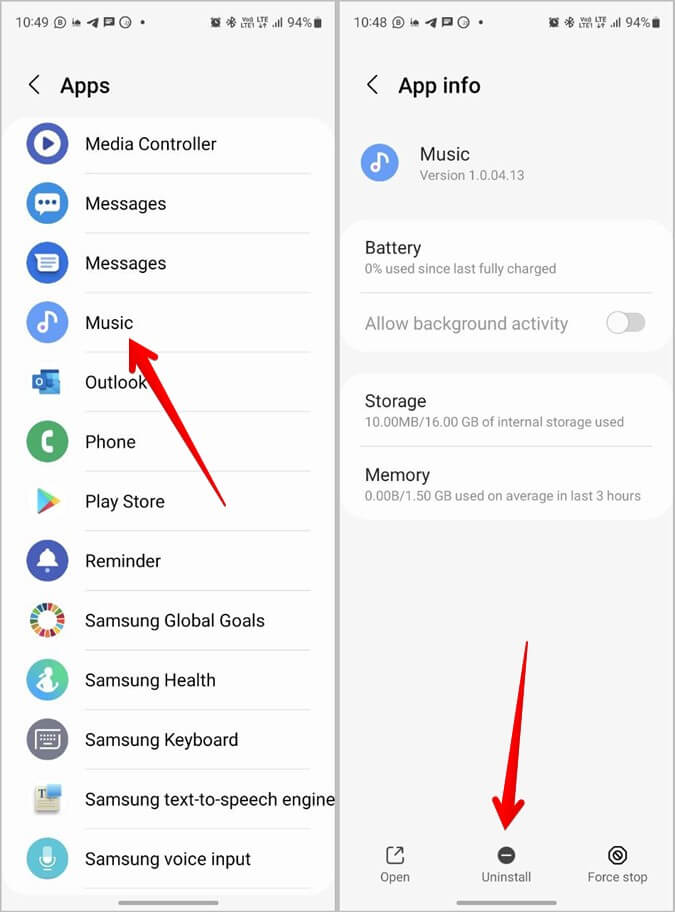Force stop the Music app
This screenshot has height=912, width=675.
coord(617,864)
